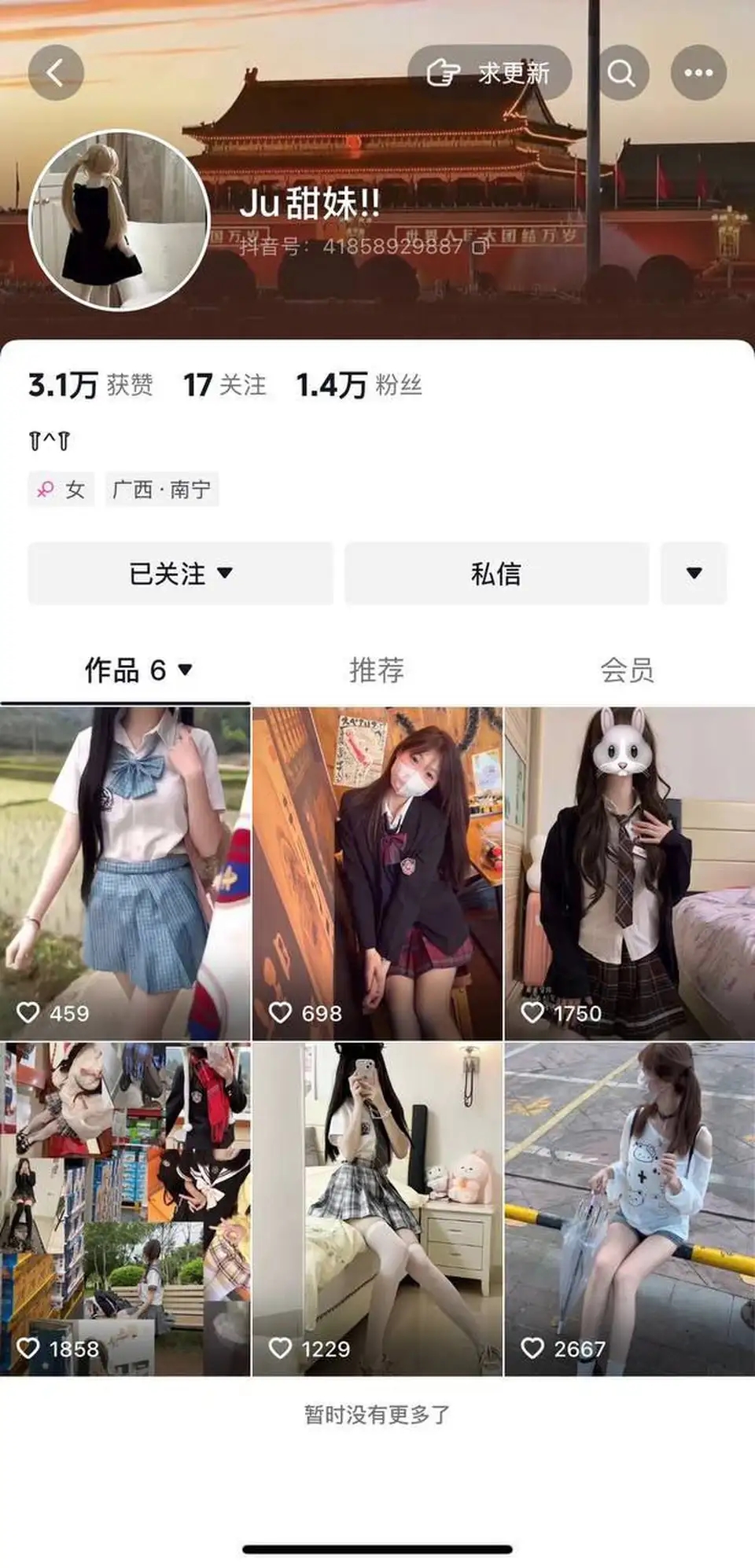Open the 17 关注 following list
Screen dimensions: 755x1568
pos(224,385)
